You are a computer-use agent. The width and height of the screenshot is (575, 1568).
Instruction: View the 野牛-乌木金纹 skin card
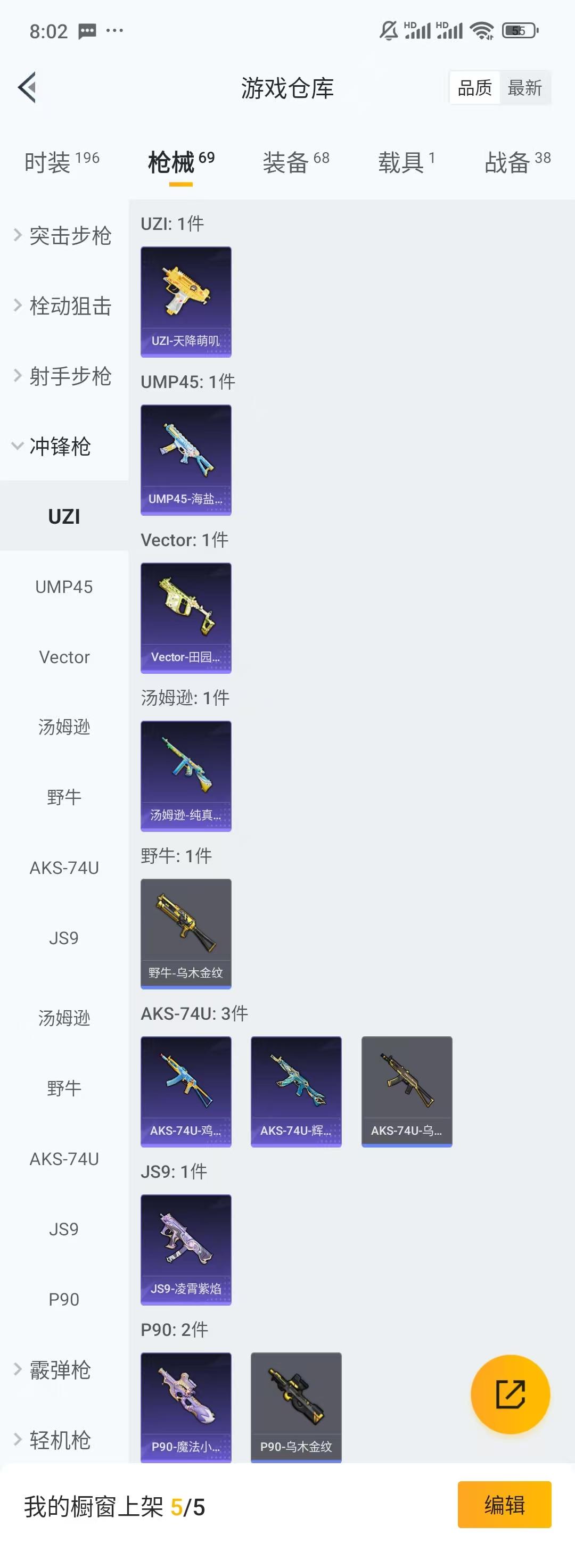tap(186, 933)
